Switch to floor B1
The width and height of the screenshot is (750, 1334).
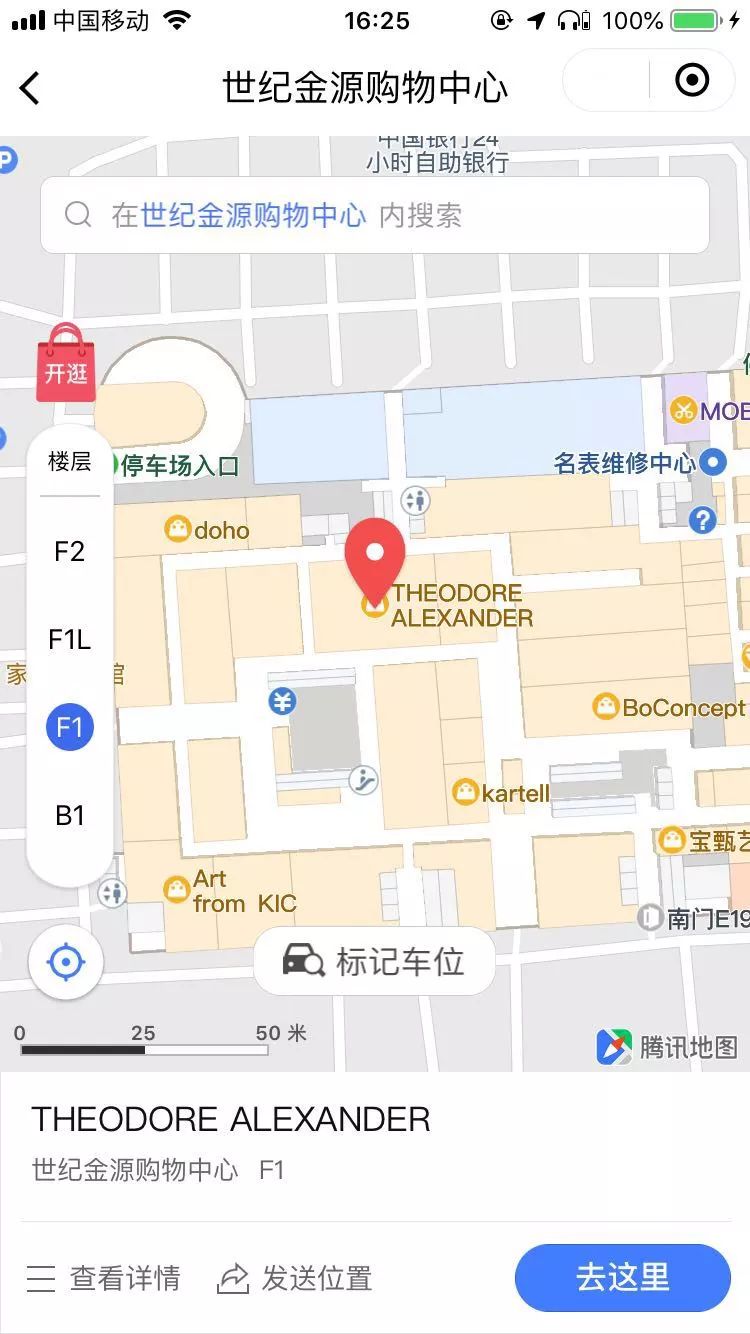70,815
